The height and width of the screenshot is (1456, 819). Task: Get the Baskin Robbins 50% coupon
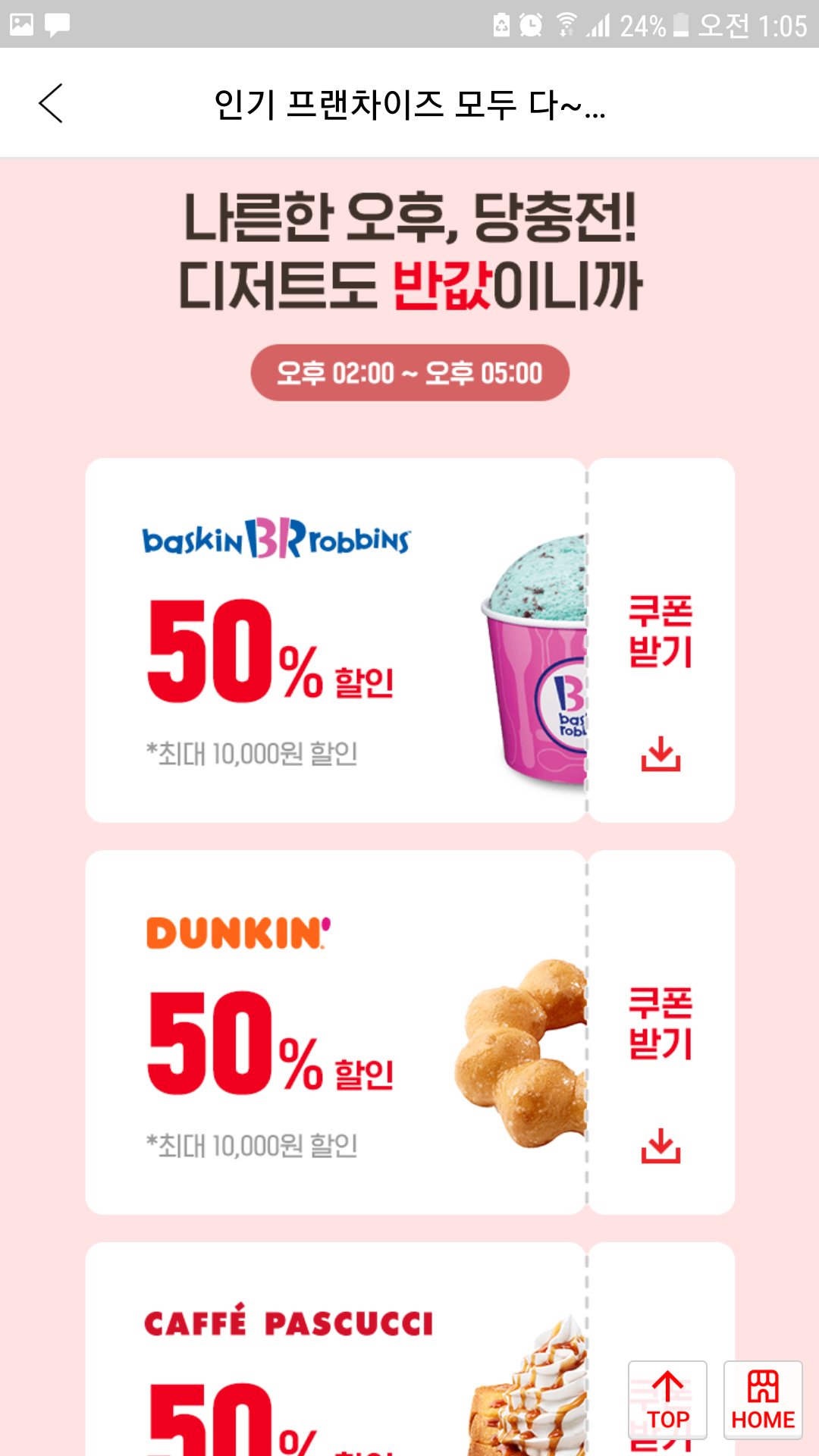pyautogui.click(x=661, y=640)
